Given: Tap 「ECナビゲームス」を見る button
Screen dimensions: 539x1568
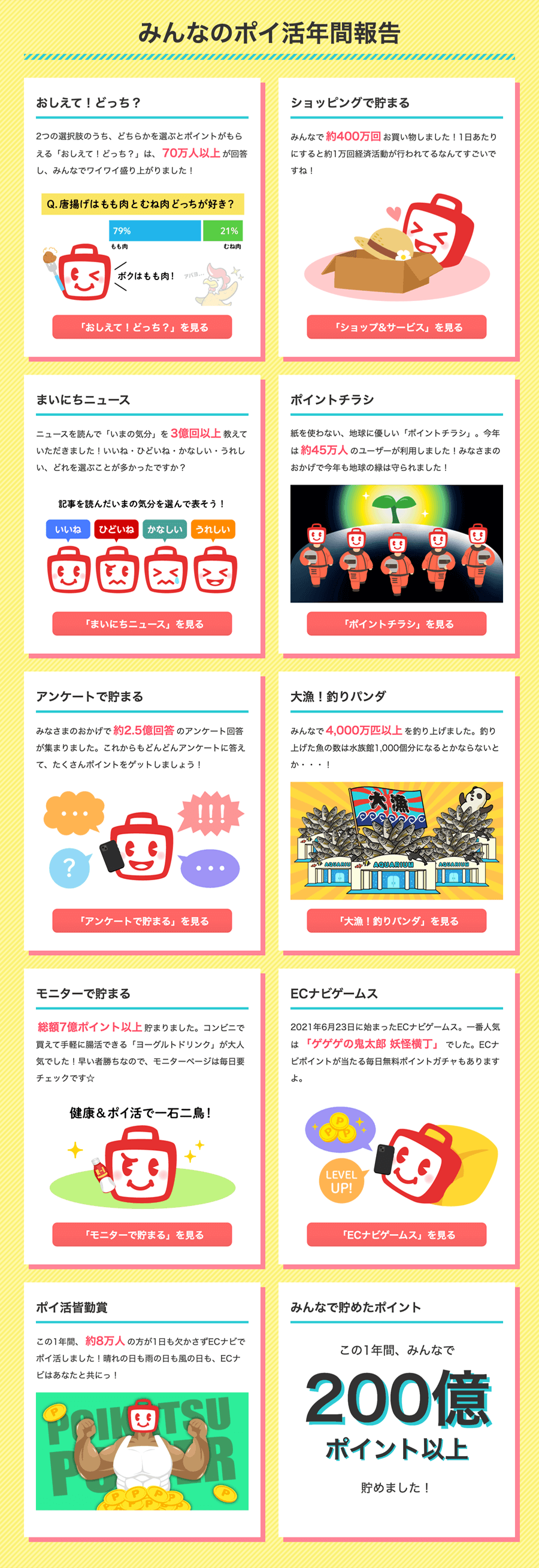Looking at the screenshot, I should coord(396,1235).
